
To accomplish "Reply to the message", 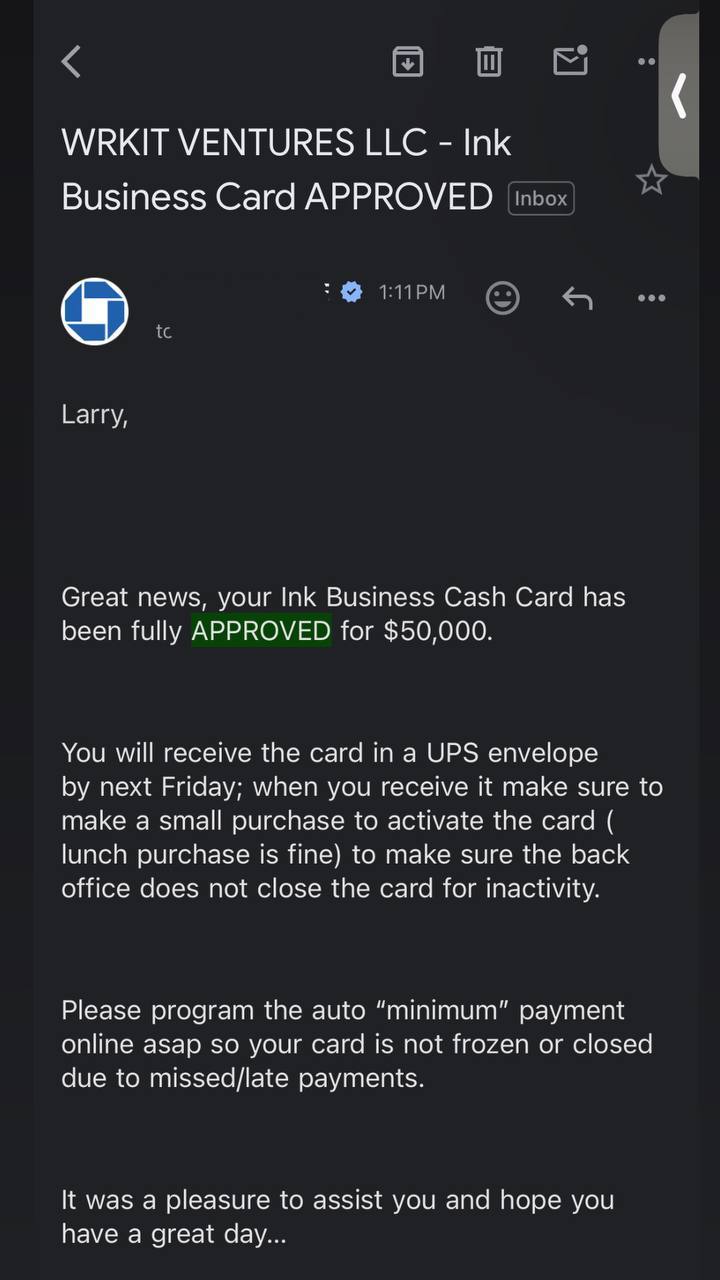I will coord(577,297).
